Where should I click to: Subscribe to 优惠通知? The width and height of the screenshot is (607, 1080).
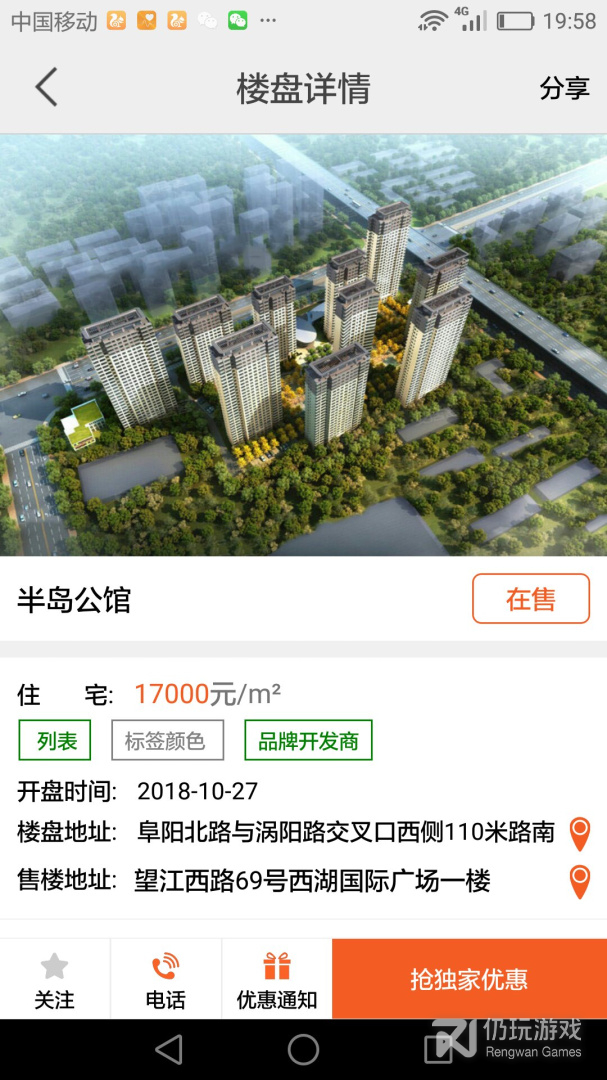(x=277, y=979)
